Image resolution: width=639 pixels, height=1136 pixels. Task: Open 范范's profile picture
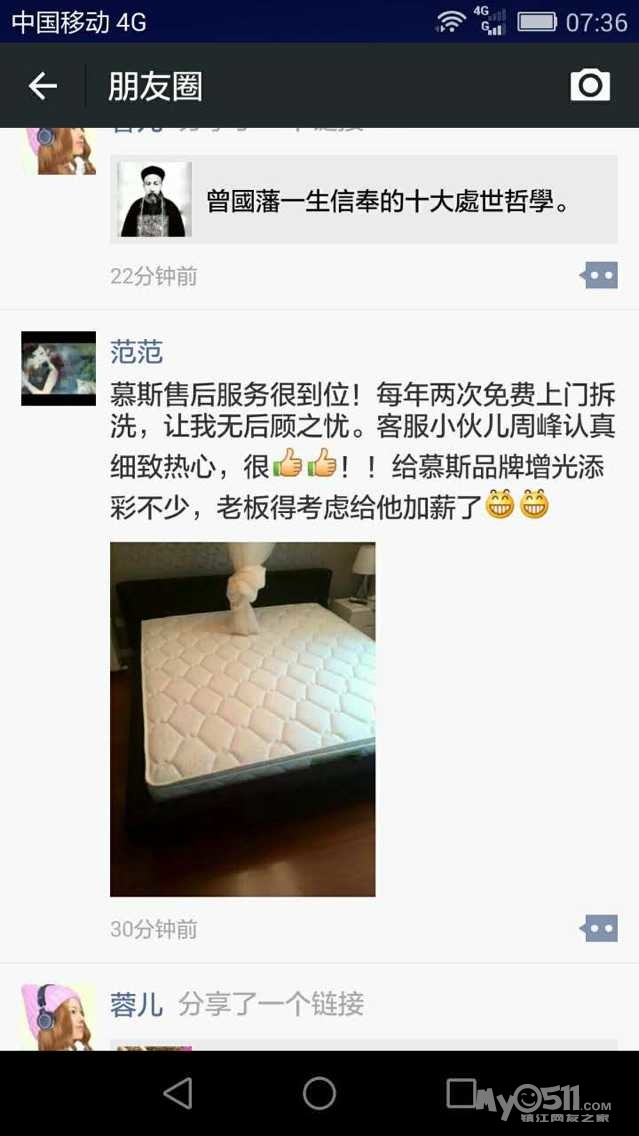[59, 368]
